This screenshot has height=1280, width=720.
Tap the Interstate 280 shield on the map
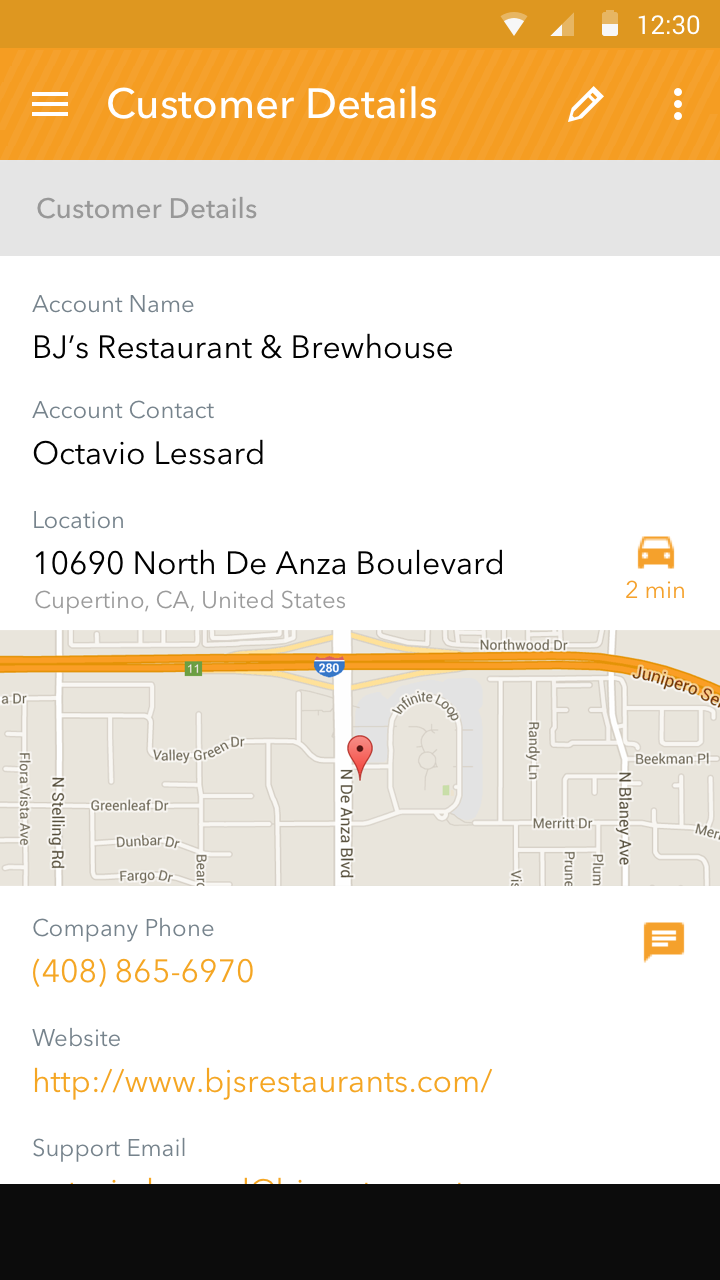(328, 668)
